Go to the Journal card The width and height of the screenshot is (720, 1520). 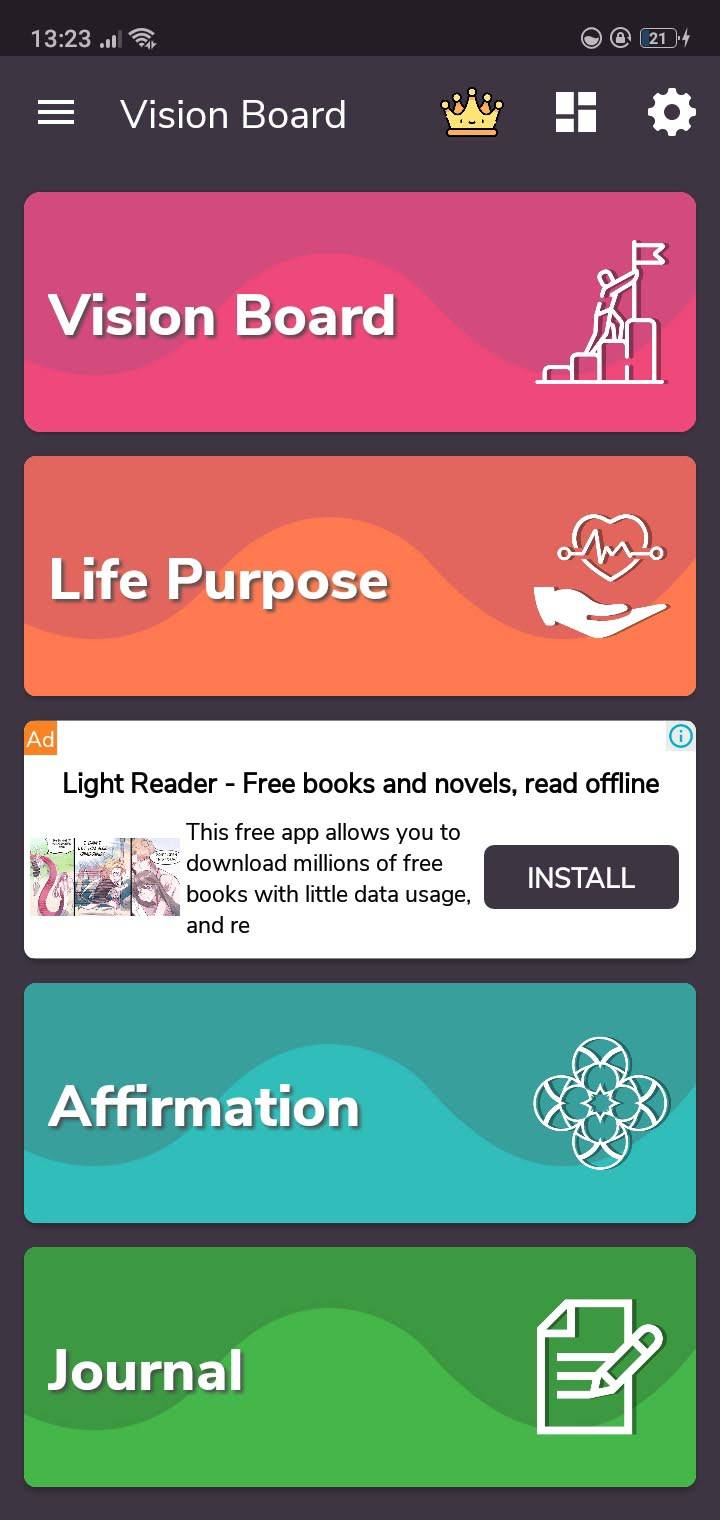coord(360,1367)
